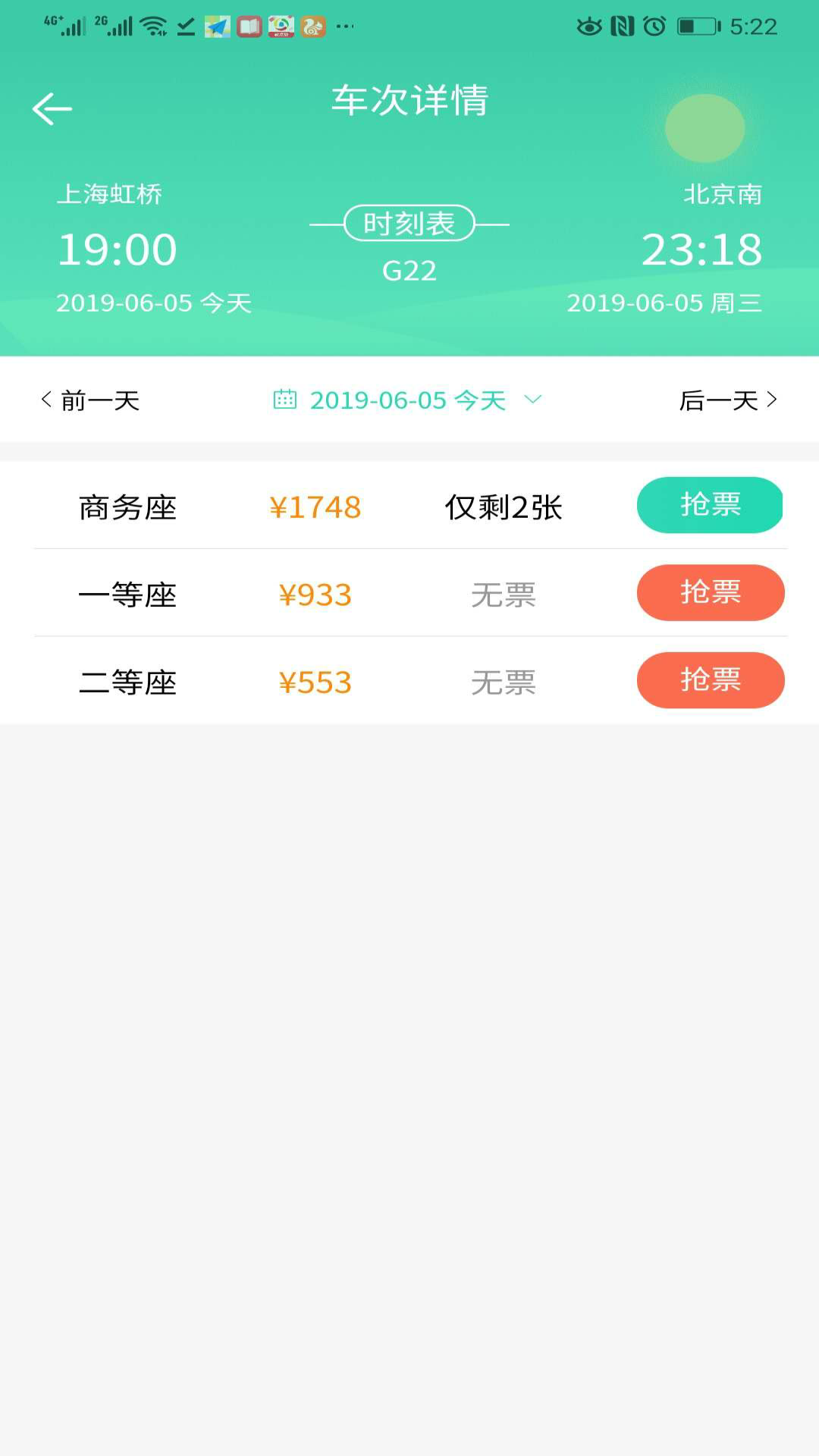Tap the arrival time 23:18

tap(701, 249)
